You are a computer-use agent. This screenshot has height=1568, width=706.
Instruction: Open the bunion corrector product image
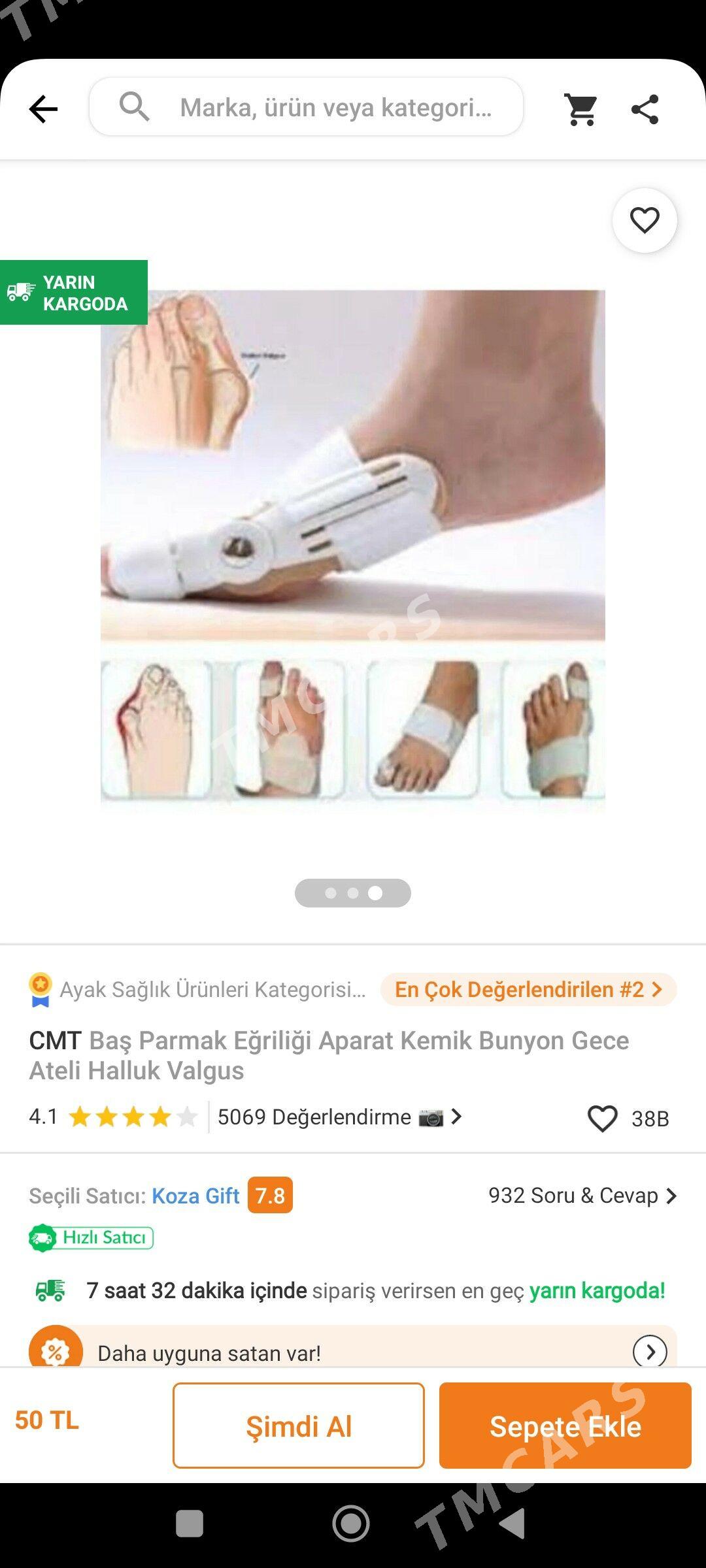[353, 550]
